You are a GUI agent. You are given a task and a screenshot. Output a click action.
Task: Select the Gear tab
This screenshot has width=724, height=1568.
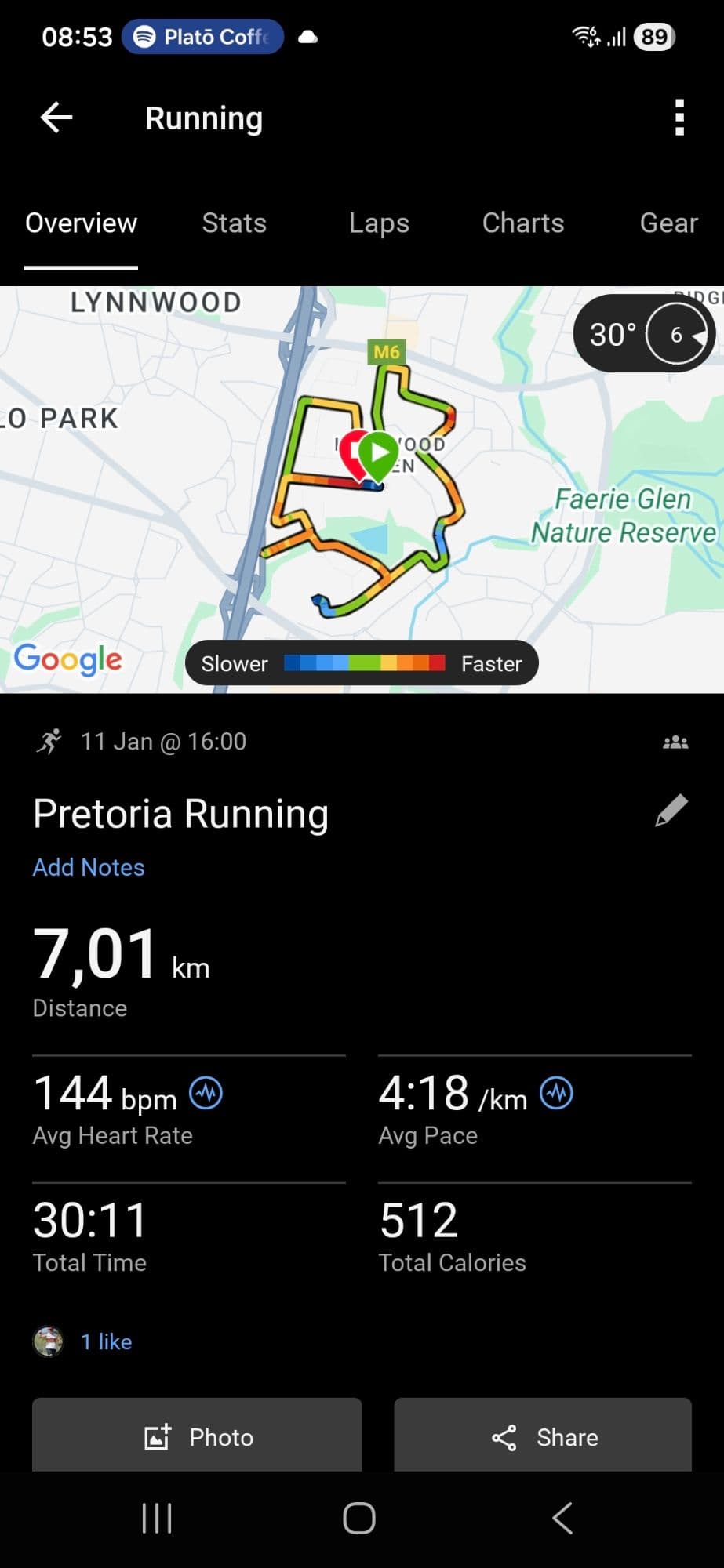668,223
